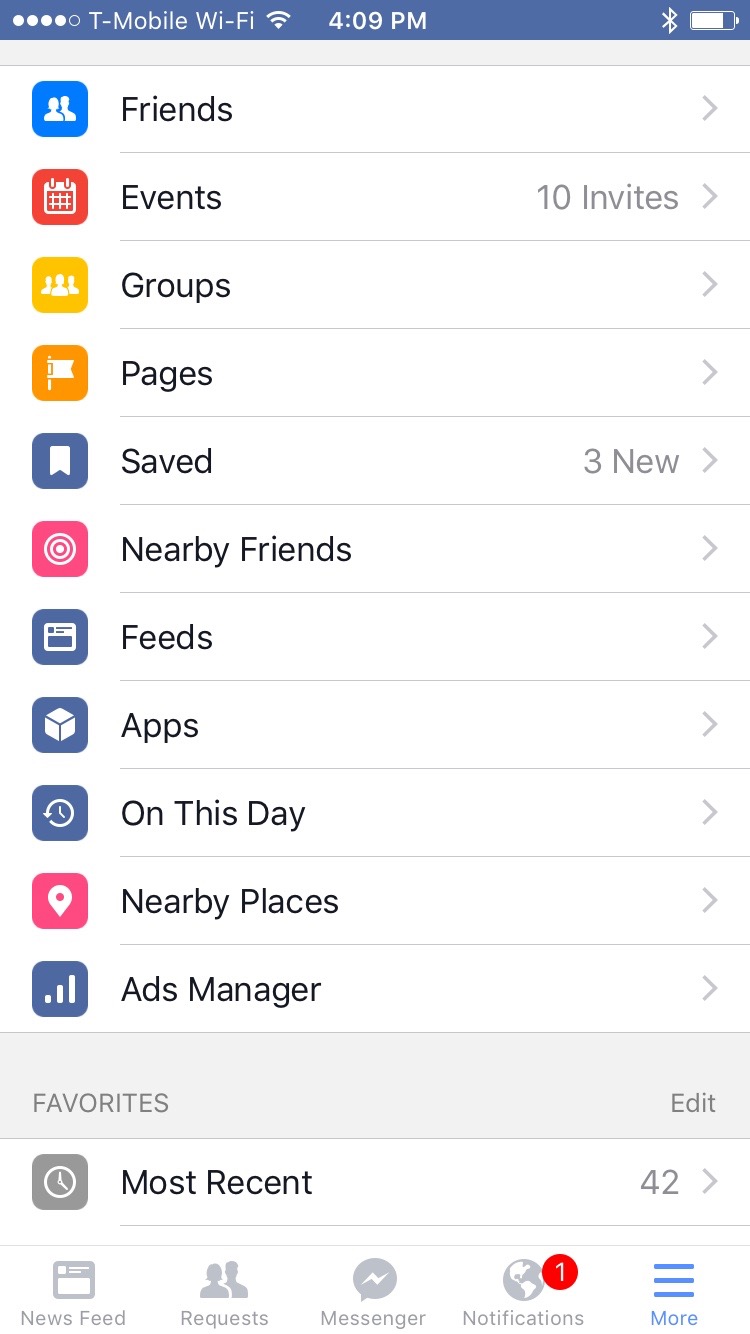Switch to the News Feed tab
This screenshot has width=750, height=1334.
[x=74, y=1291]
